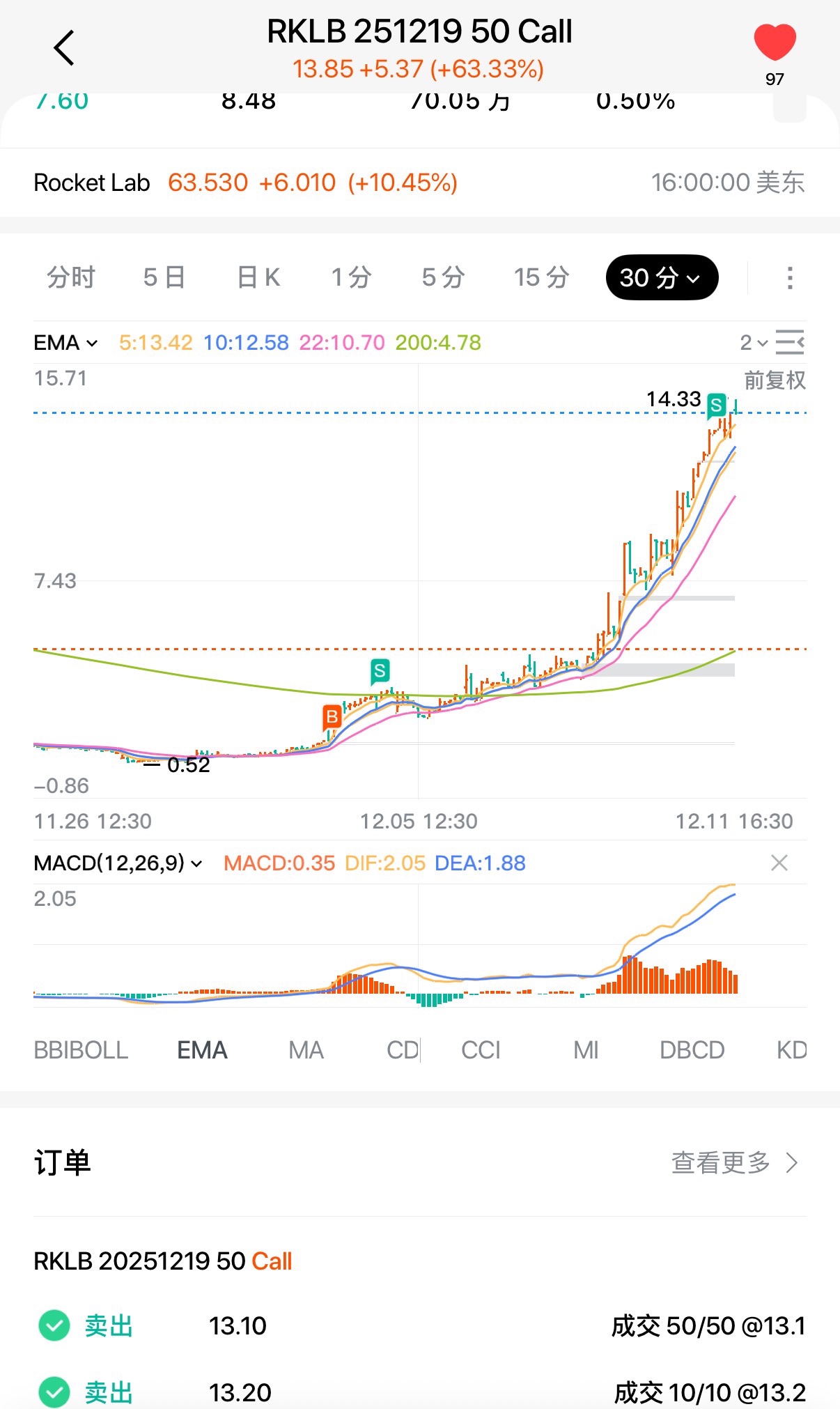The image size is (840, 1409).
Task: Open the Rocket Lab underlying stock row
Action: (x=418, y=183)
